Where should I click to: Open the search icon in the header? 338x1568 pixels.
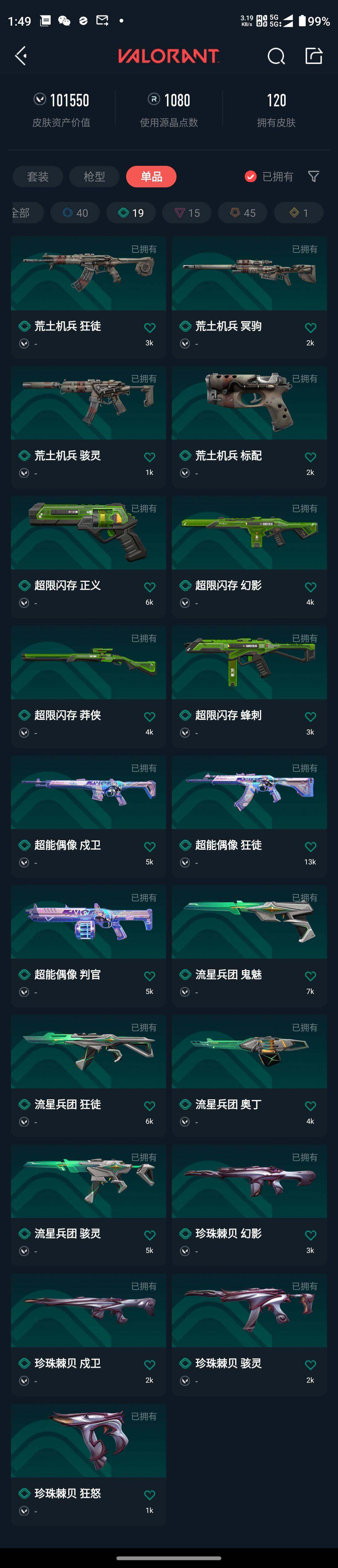pyautogui.click(x=276, y=56)
